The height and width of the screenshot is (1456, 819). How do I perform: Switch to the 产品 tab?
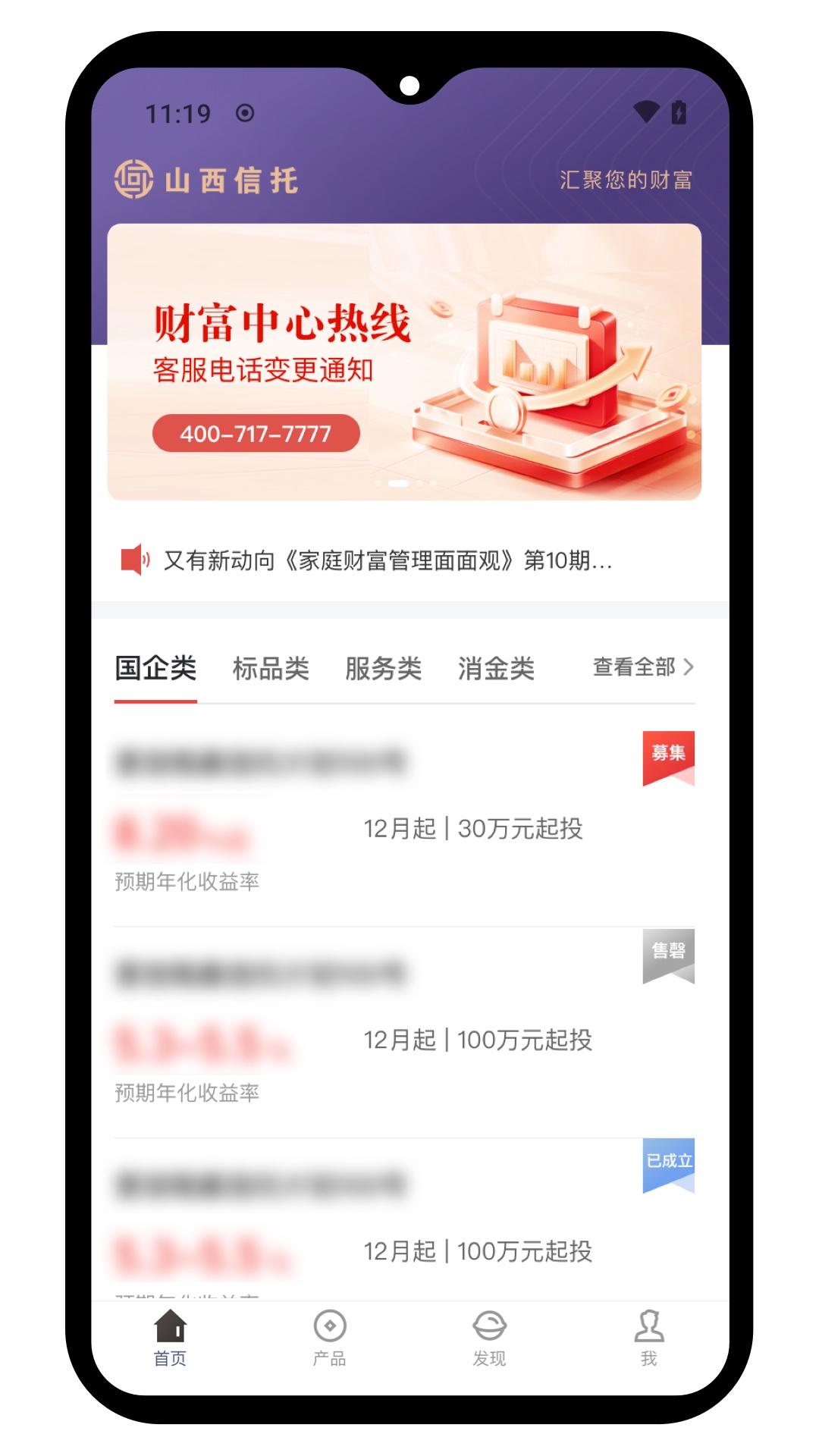[330, 1338]
